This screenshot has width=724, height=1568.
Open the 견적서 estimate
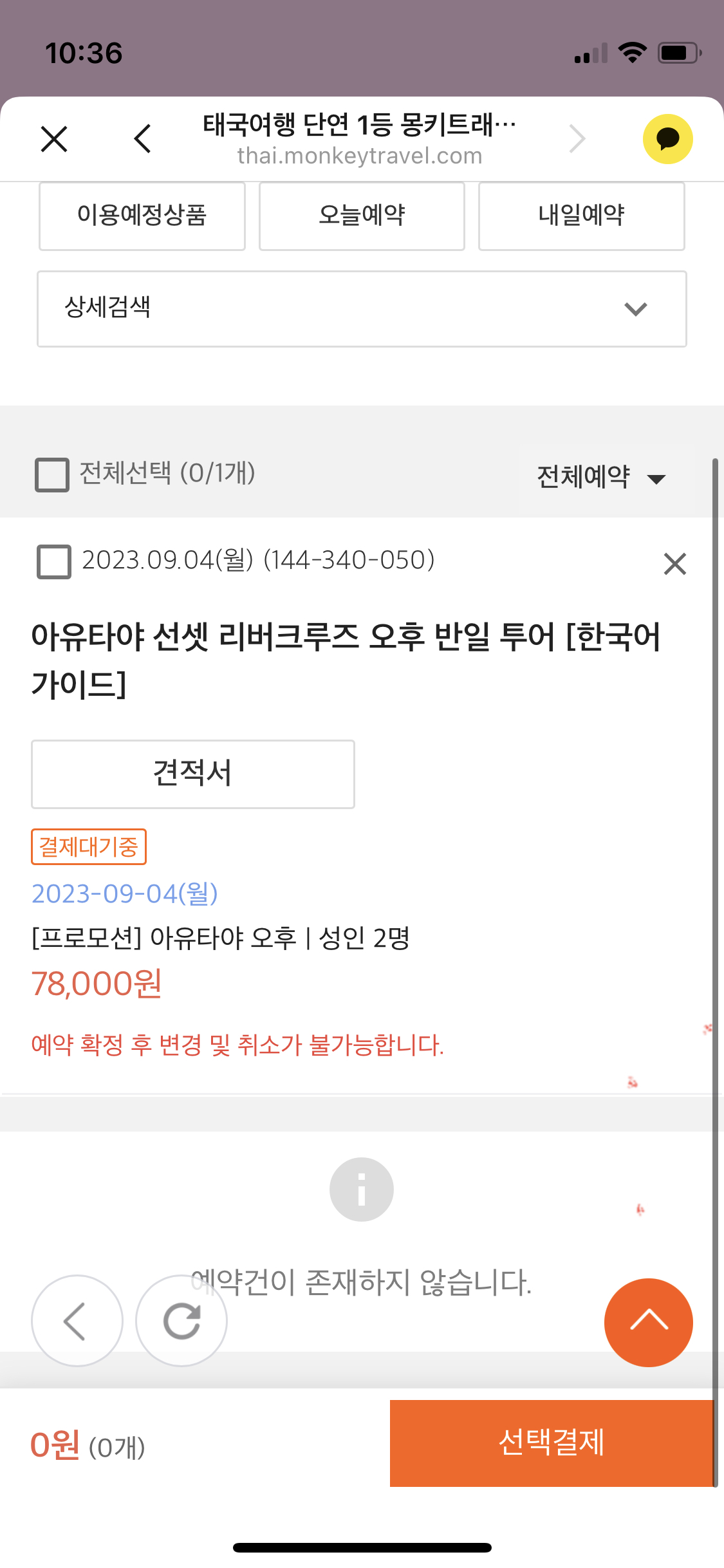pyautogui.click(x=193, y=774)
